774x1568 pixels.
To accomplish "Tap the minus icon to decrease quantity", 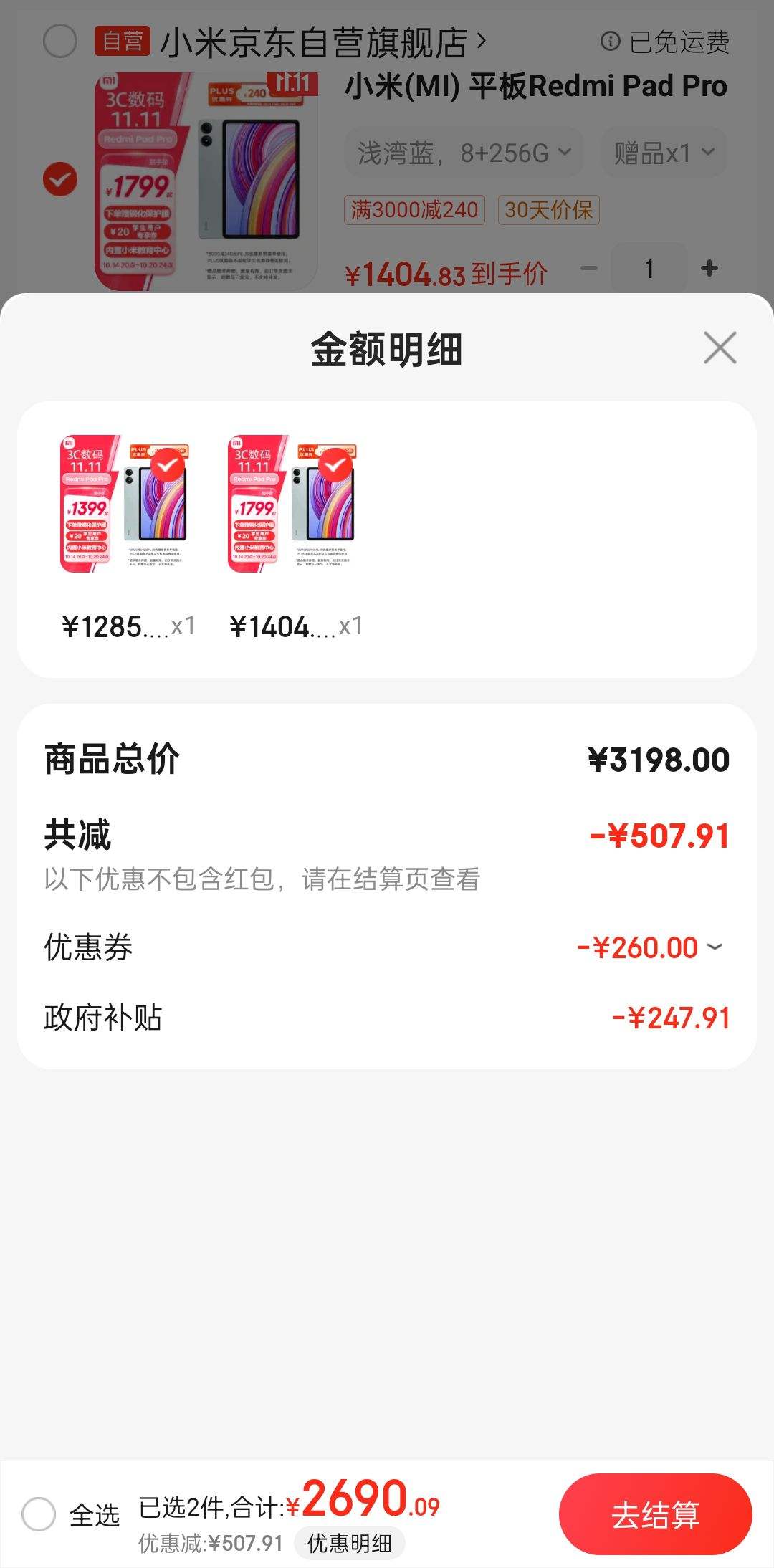I will pos(589,269).
